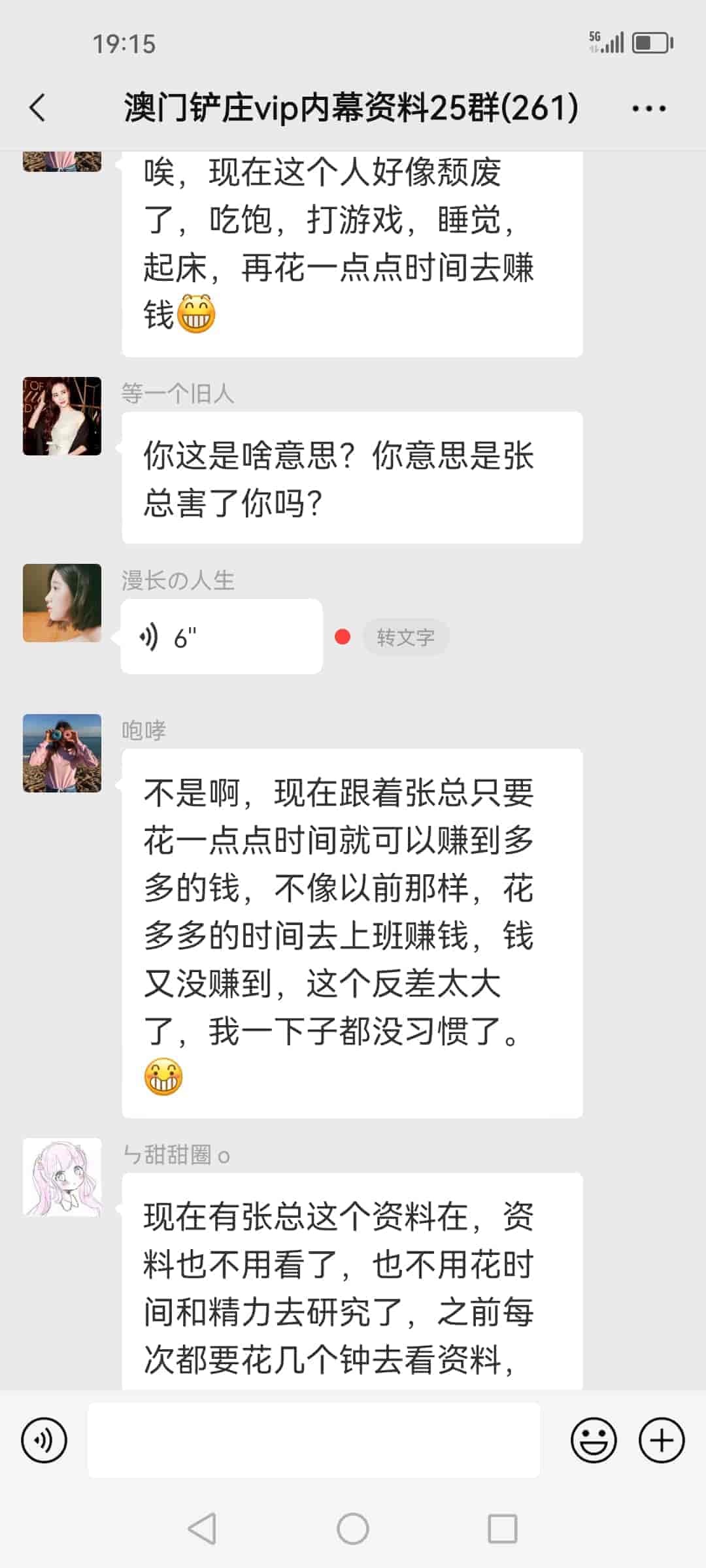The height and width of the screenshot is (1568, 706).
Task: Tap the group title 澳门铲庄vip内幕资料25群
Action: point(350,108)
